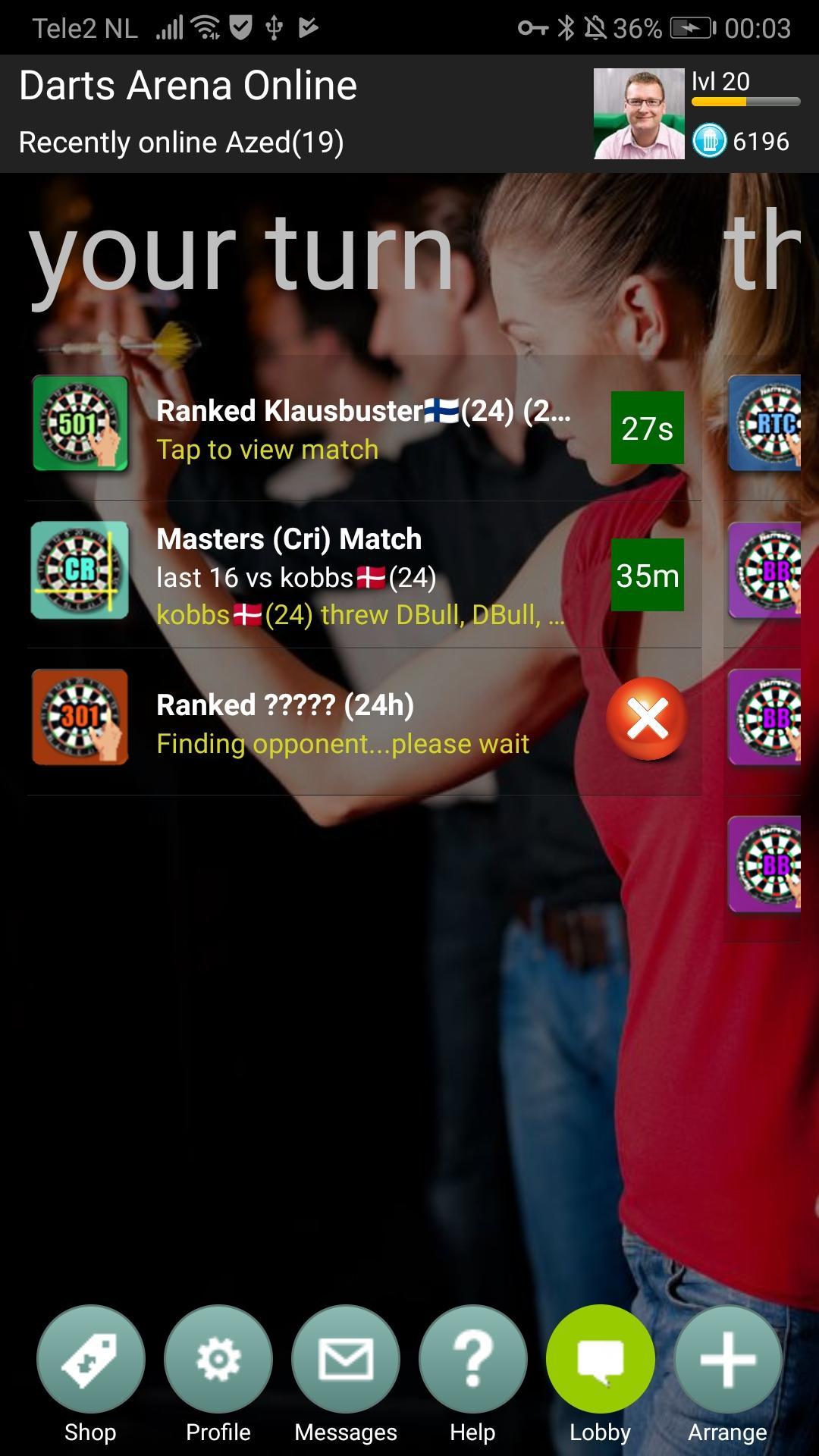819x1456 pixels.
Task: Open the RTC game in next column
Action: [766, 425]
